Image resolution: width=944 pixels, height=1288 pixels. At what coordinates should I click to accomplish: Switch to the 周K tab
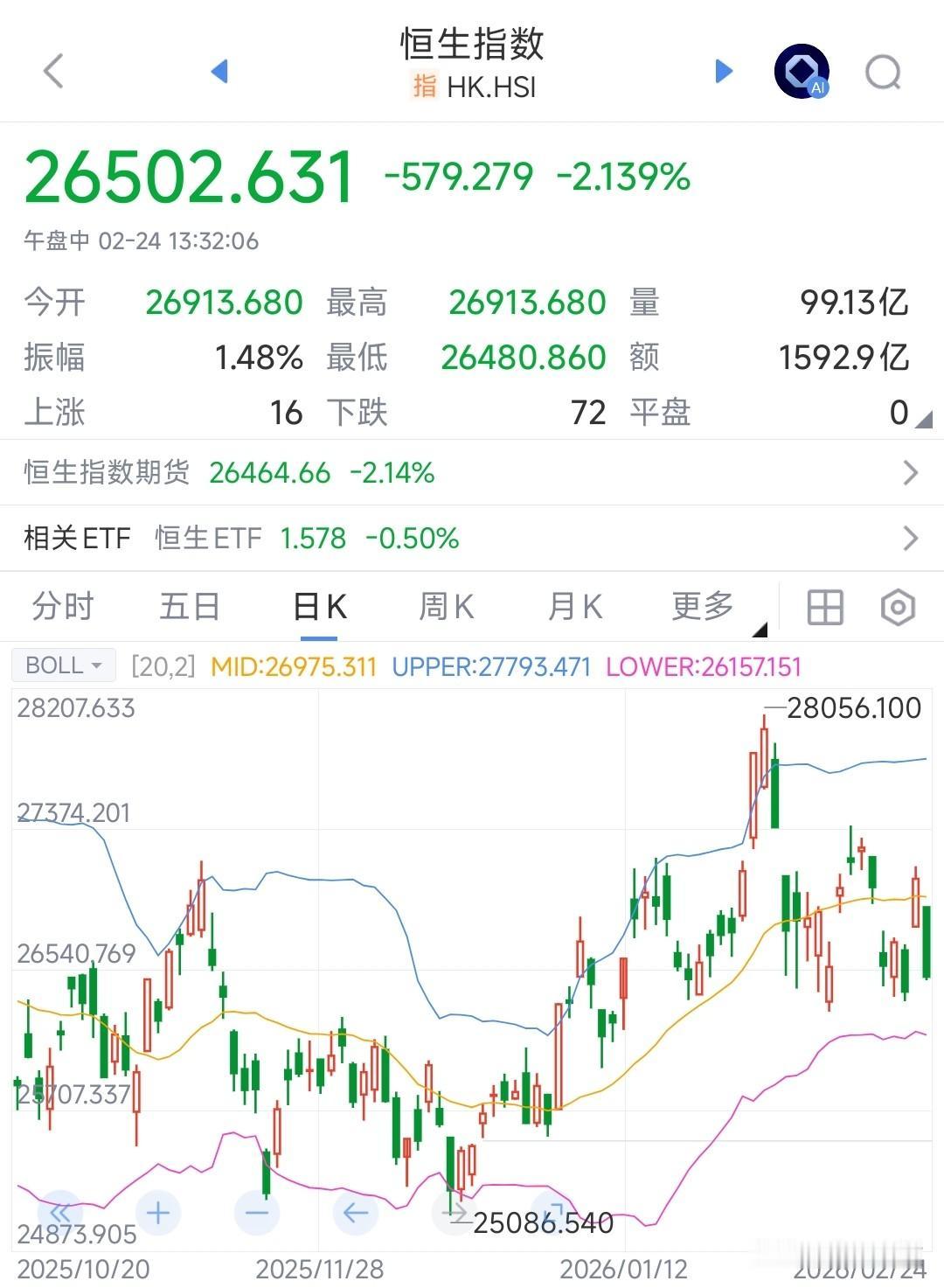tap(446, 605)
